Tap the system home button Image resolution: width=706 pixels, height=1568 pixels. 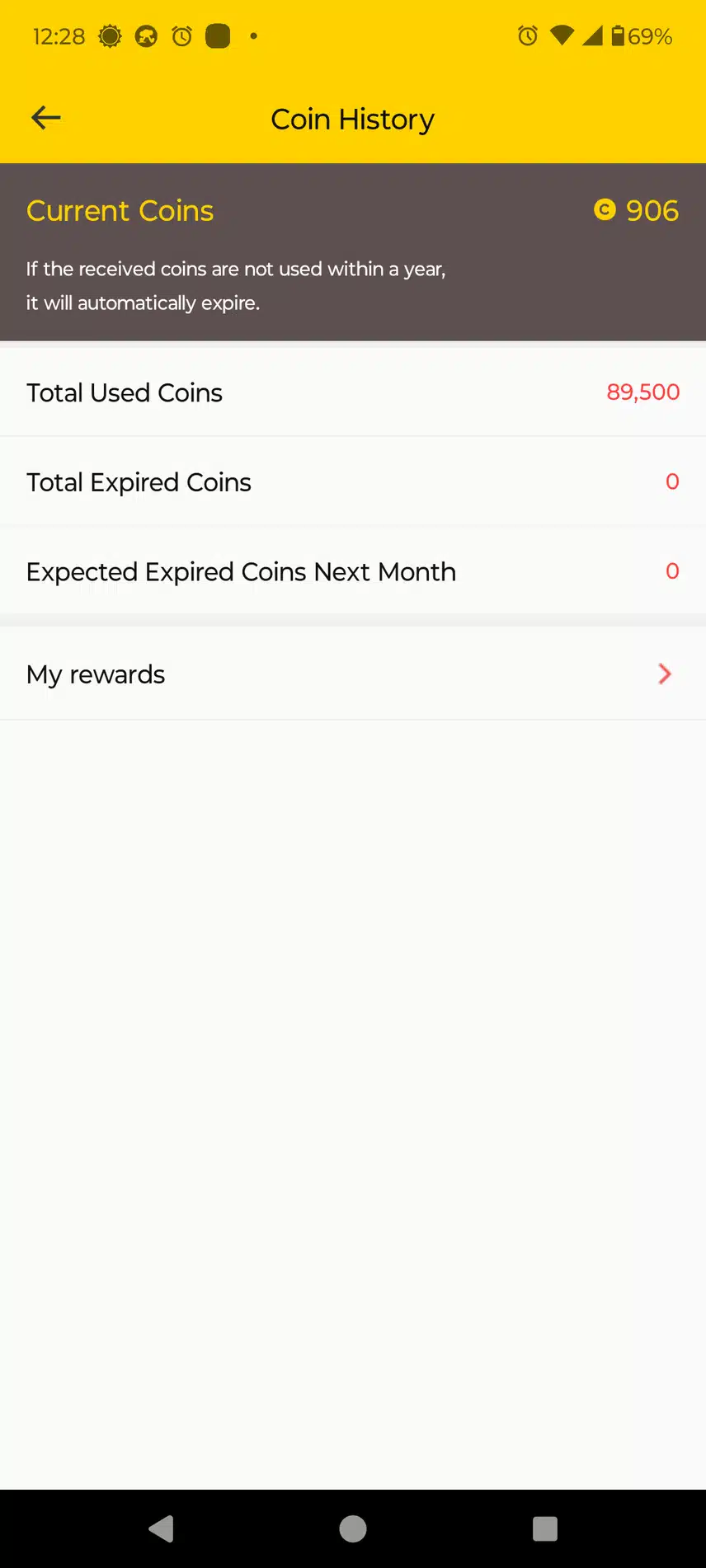coord(353,1528)
